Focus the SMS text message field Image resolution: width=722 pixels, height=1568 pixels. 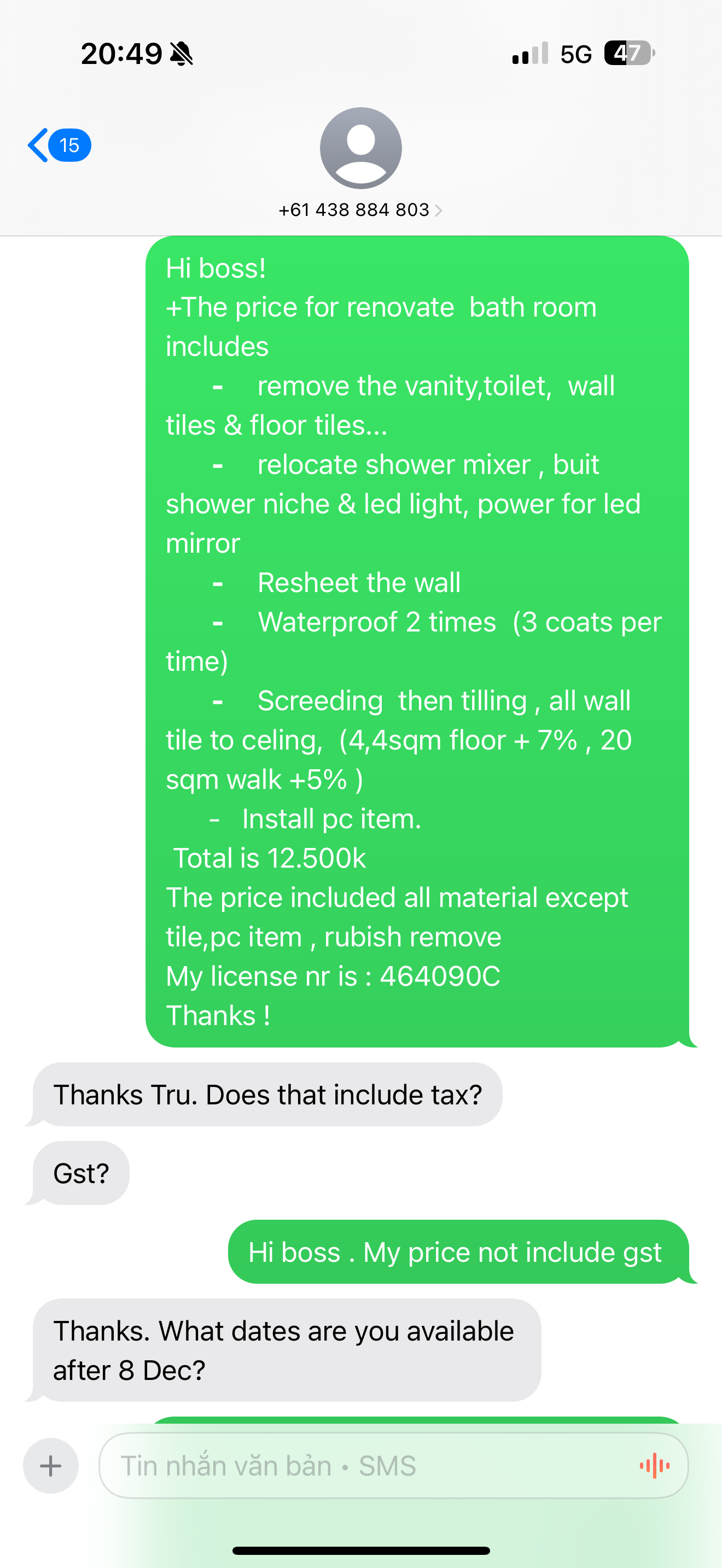click(x=365, y=1466)
